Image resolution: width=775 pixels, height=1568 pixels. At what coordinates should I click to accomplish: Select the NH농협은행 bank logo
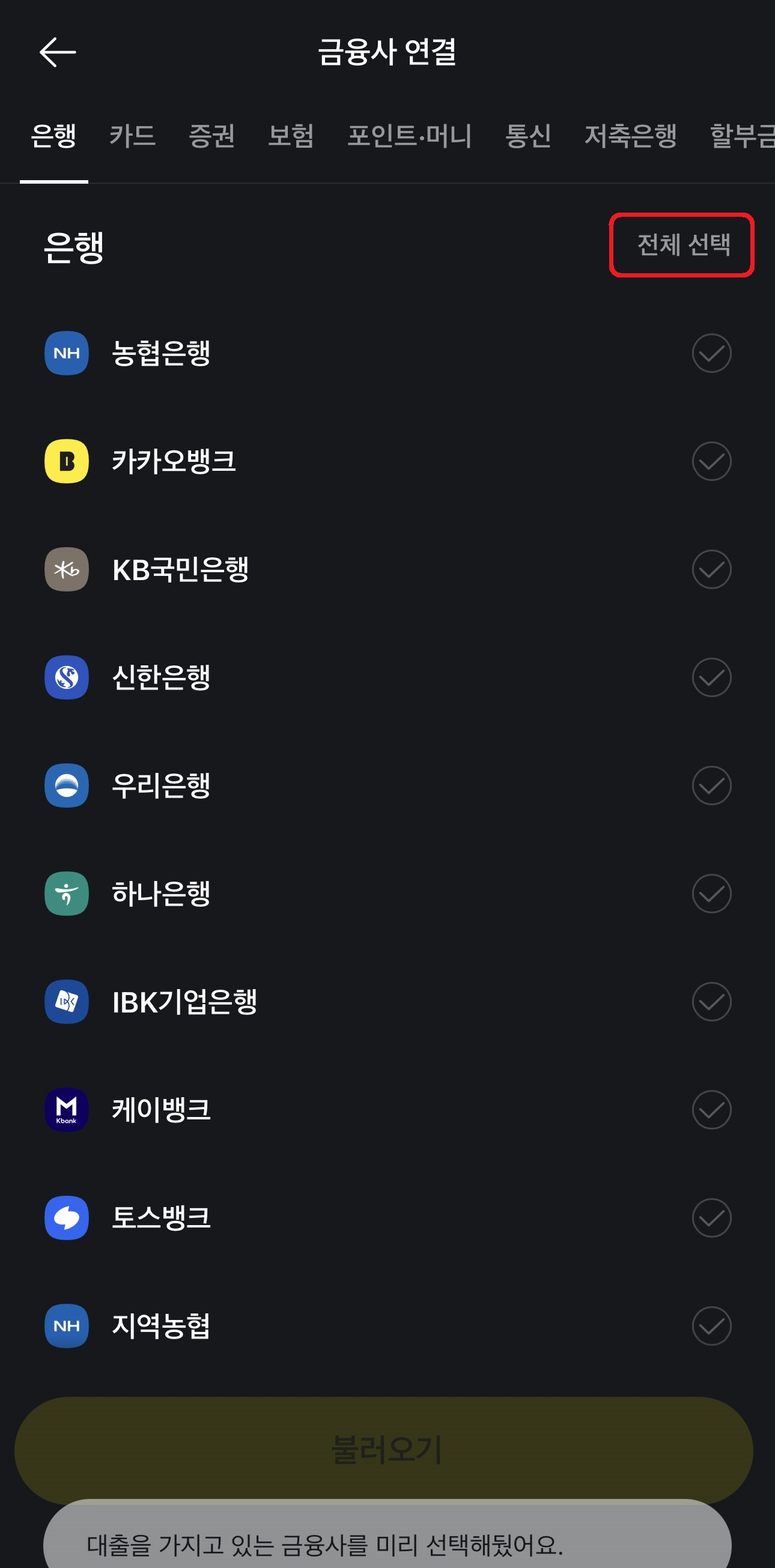point(66,353)
